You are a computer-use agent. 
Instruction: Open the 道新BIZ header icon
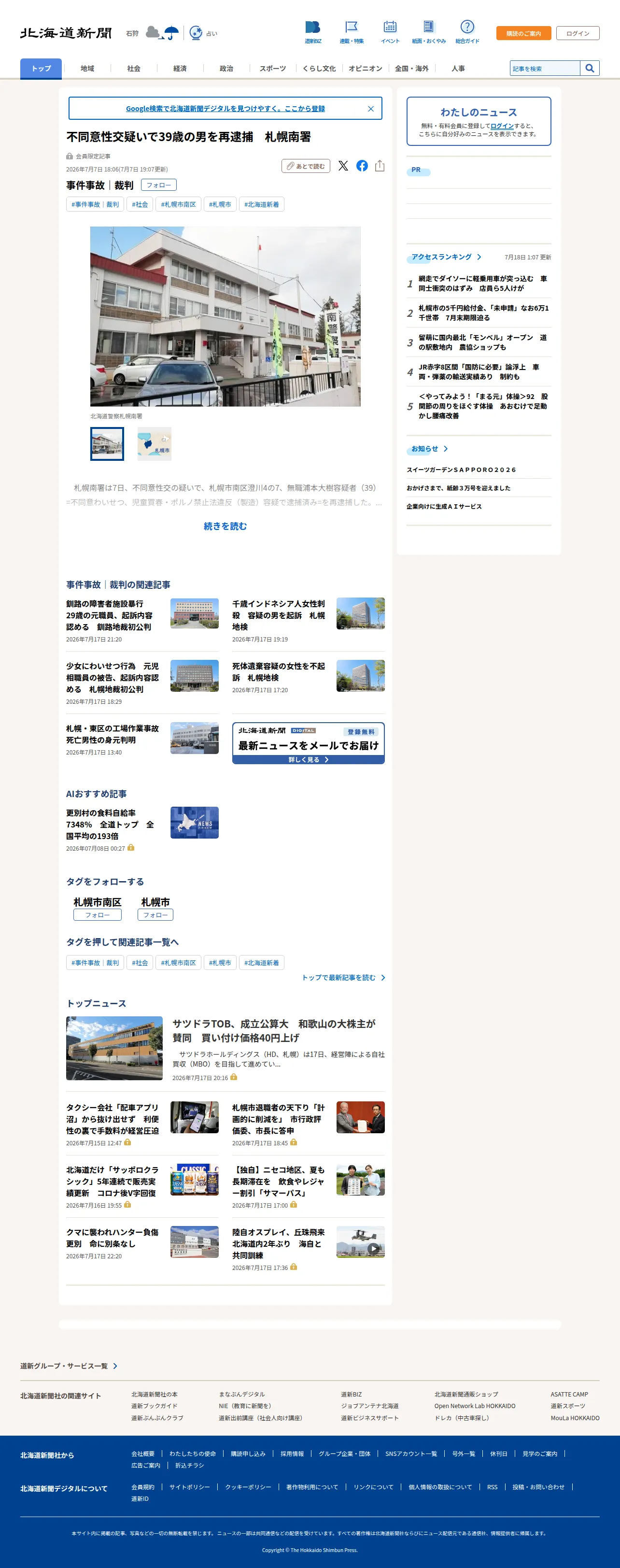[313, 32]
